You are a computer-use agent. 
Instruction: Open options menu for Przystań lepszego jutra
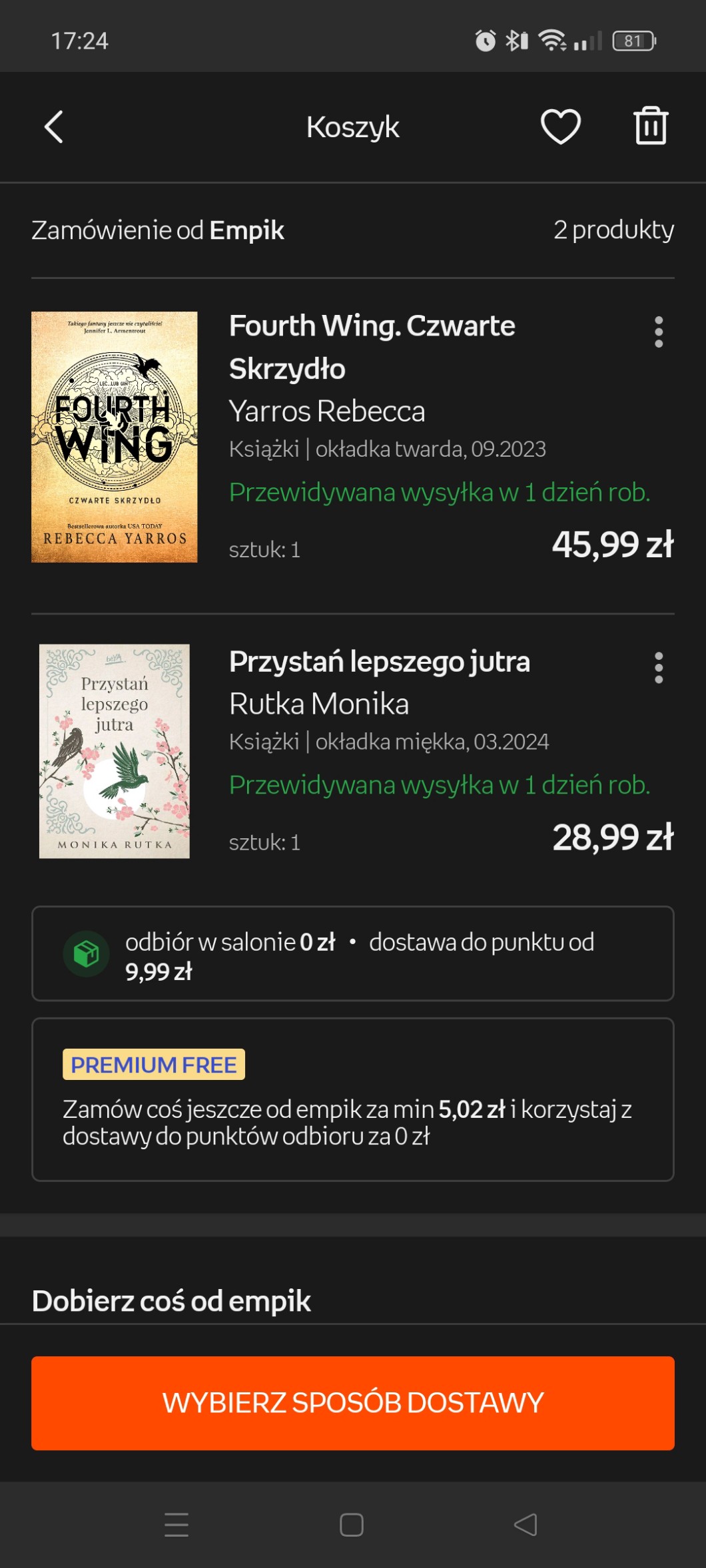click(658, 667)
